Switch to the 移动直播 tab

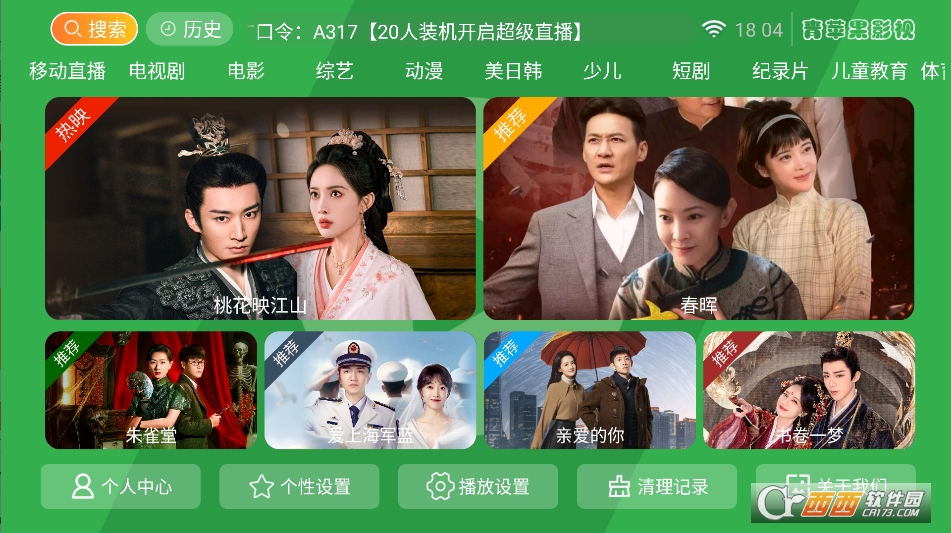pos(67,71)
